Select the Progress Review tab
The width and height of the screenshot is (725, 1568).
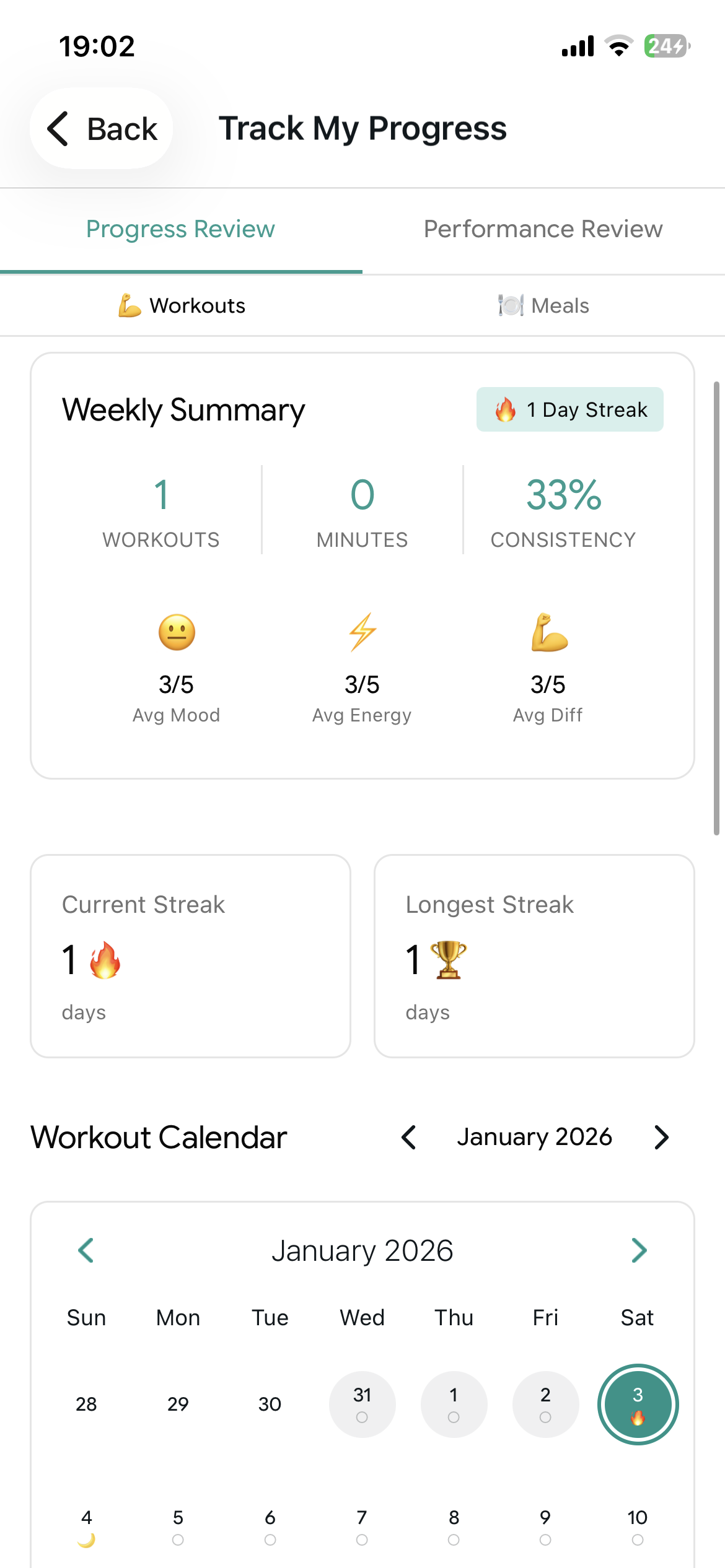tap(180, 229)
